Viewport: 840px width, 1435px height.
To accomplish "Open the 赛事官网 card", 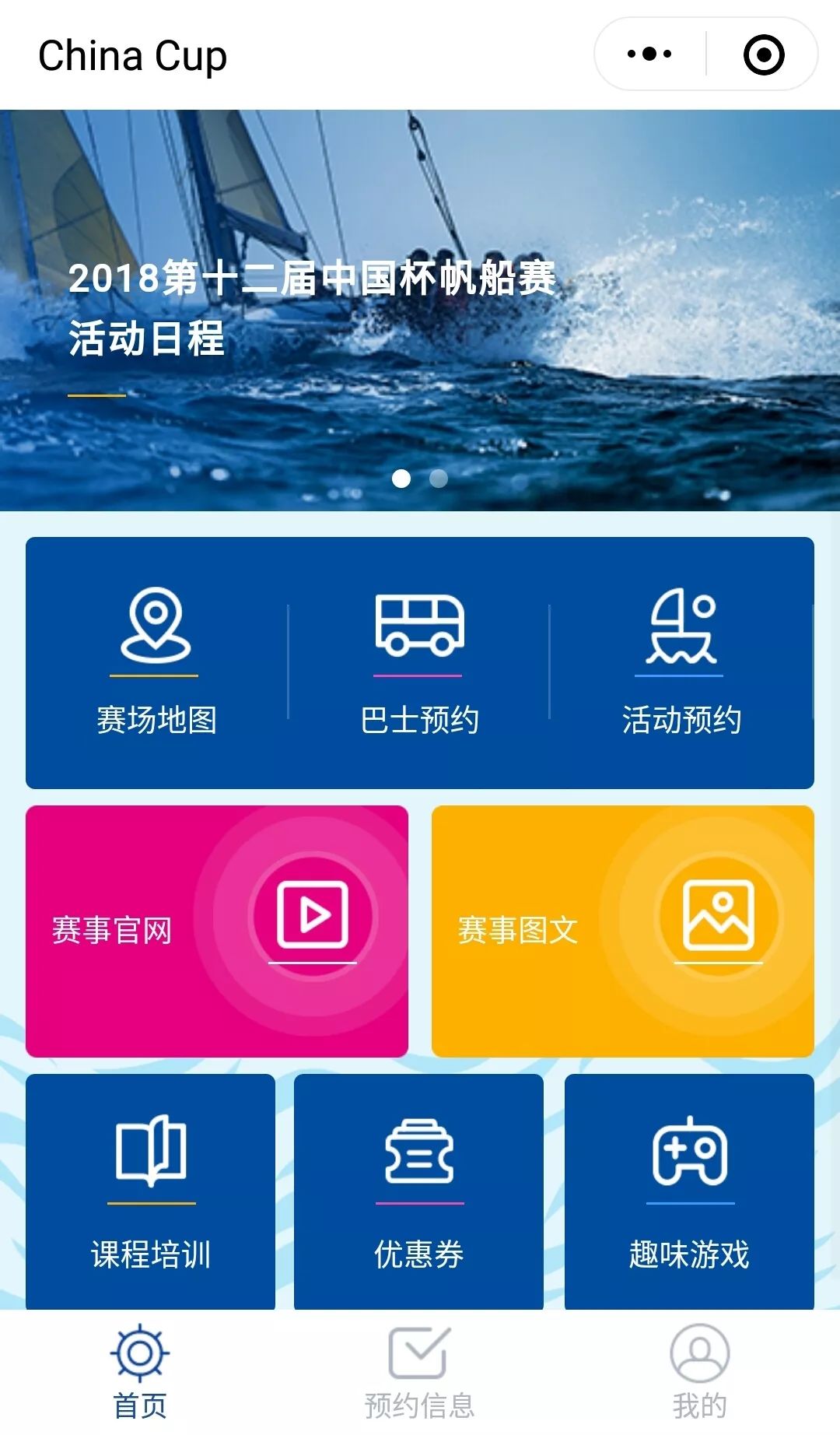I will (x=217, y=931).
